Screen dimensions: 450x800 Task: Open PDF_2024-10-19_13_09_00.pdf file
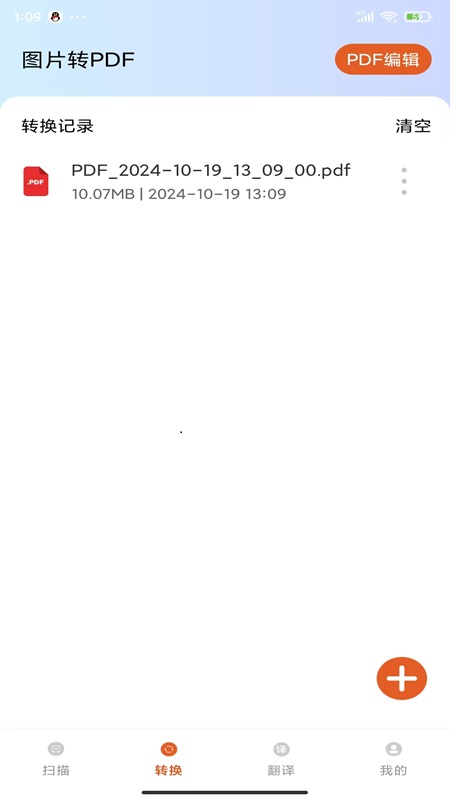[211, 181]
